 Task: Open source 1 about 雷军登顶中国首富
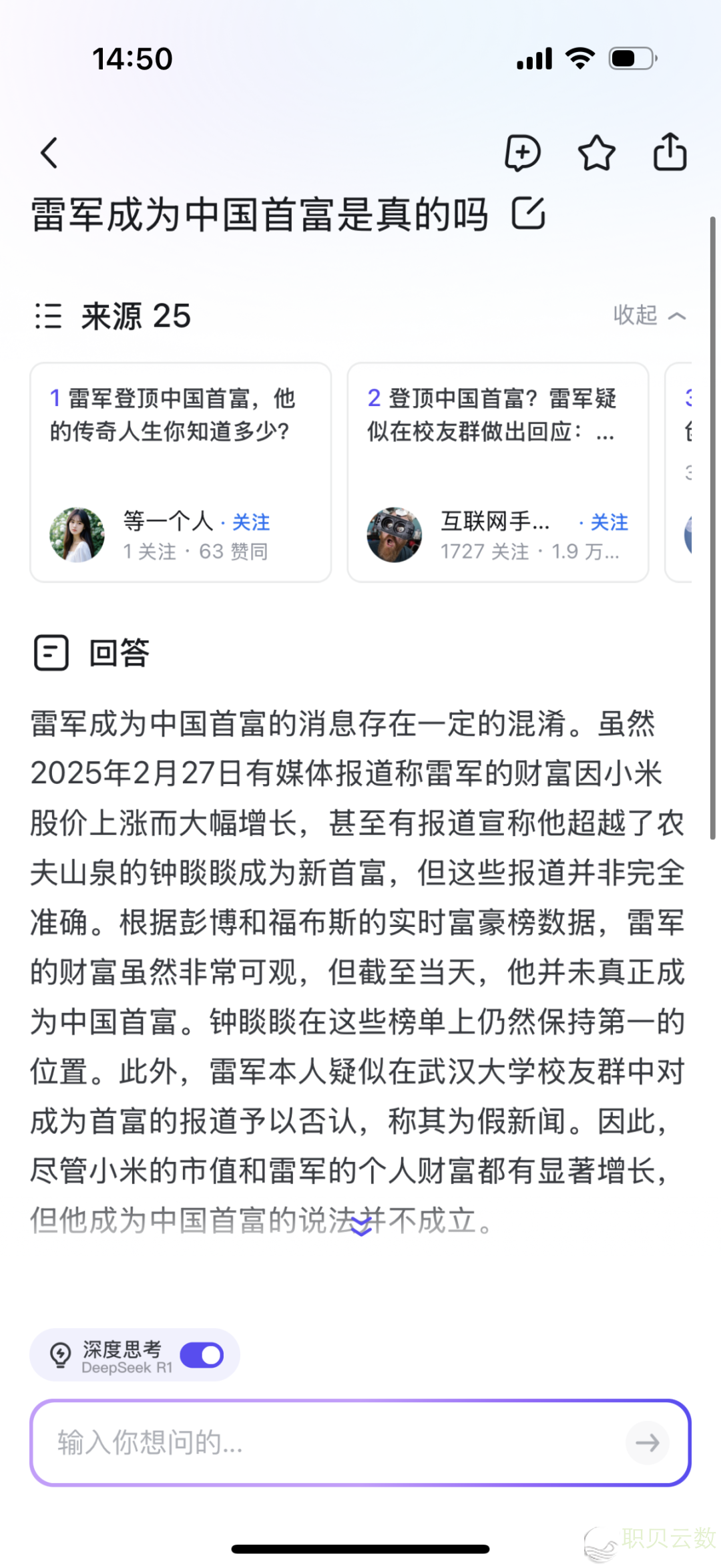[172, 415]
